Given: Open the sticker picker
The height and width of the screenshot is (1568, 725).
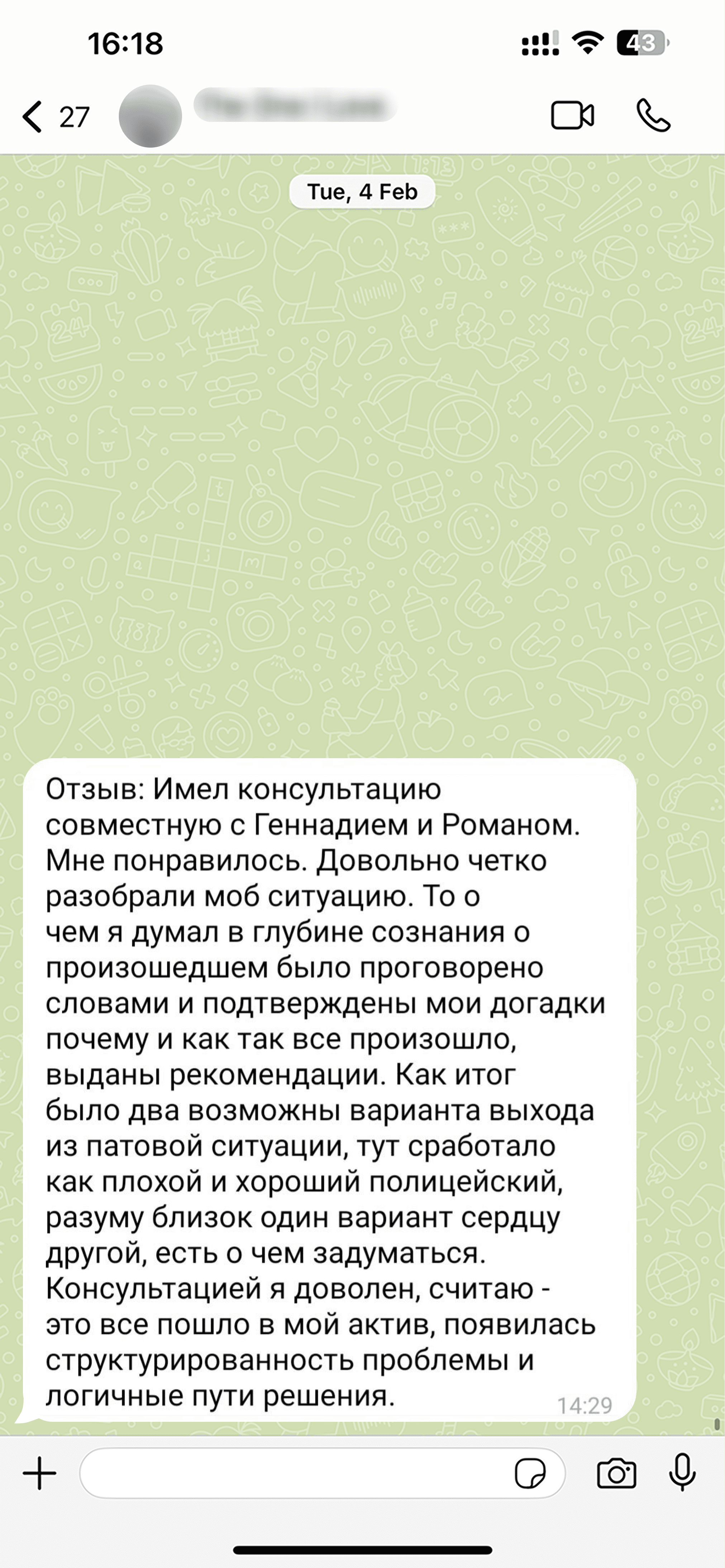Looking at the screenshot, I should (x=530, y=1474).
